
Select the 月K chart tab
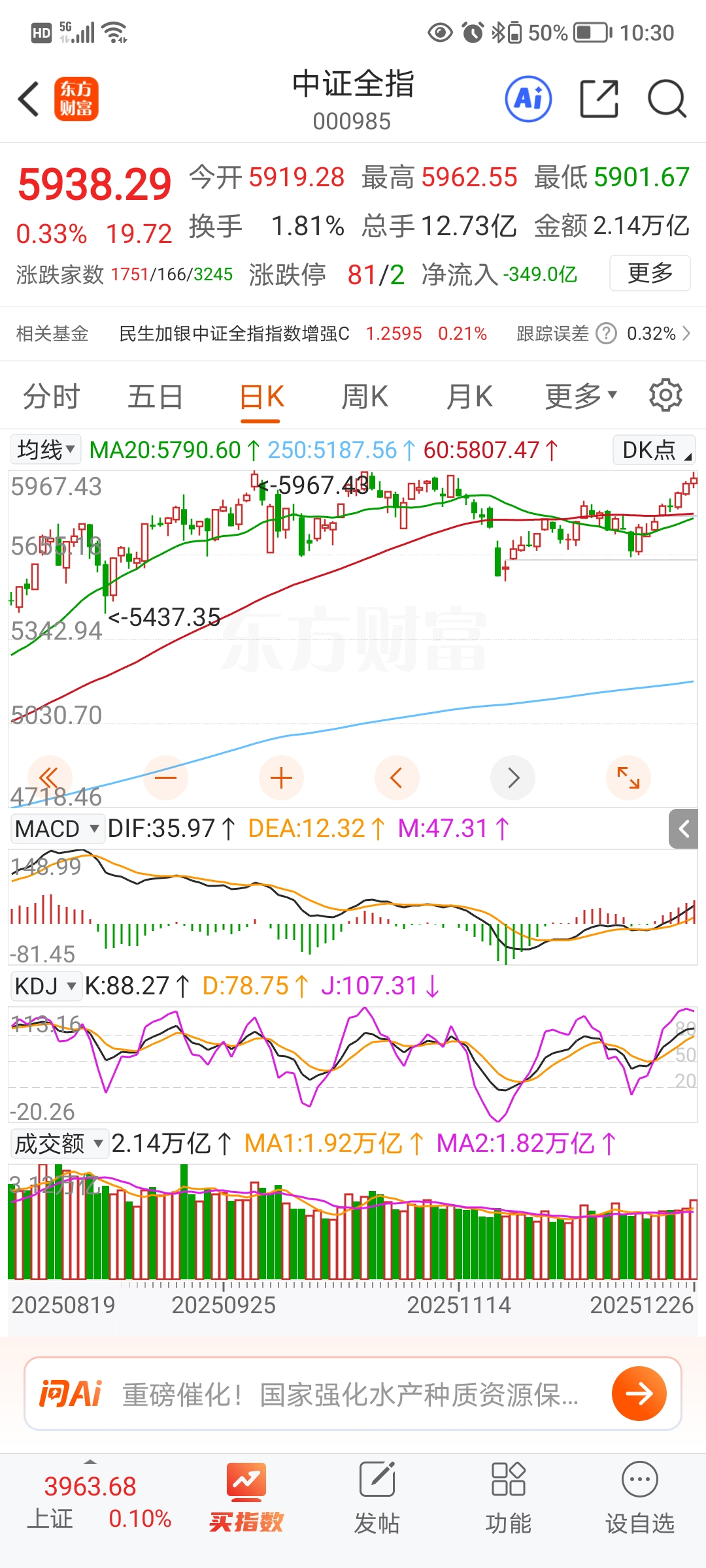[x=469, y=397]
